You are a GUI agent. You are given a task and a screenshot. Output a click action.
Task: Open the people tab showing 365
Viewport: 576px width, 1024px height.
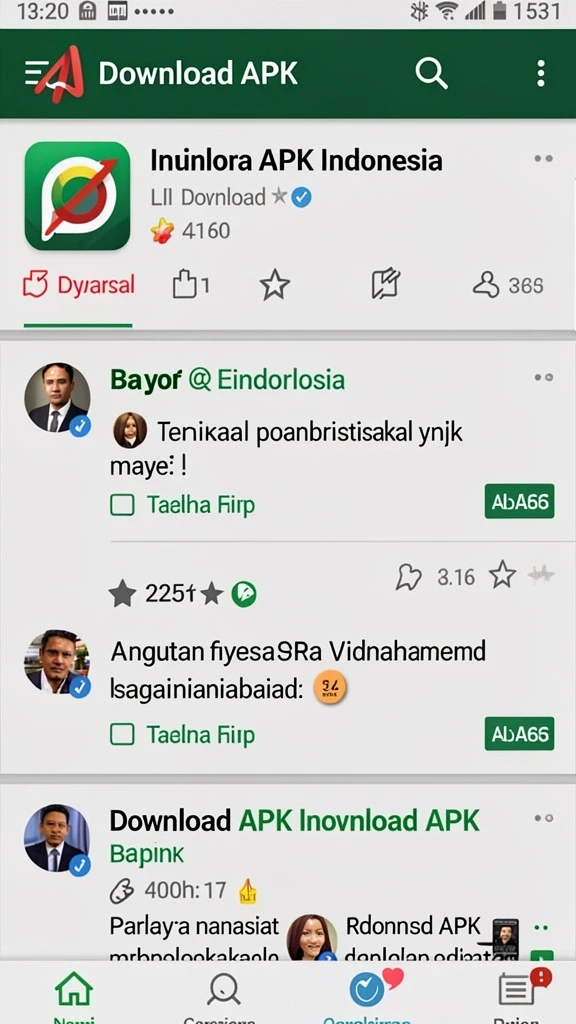pyautogui.click(x=507, y=285)
